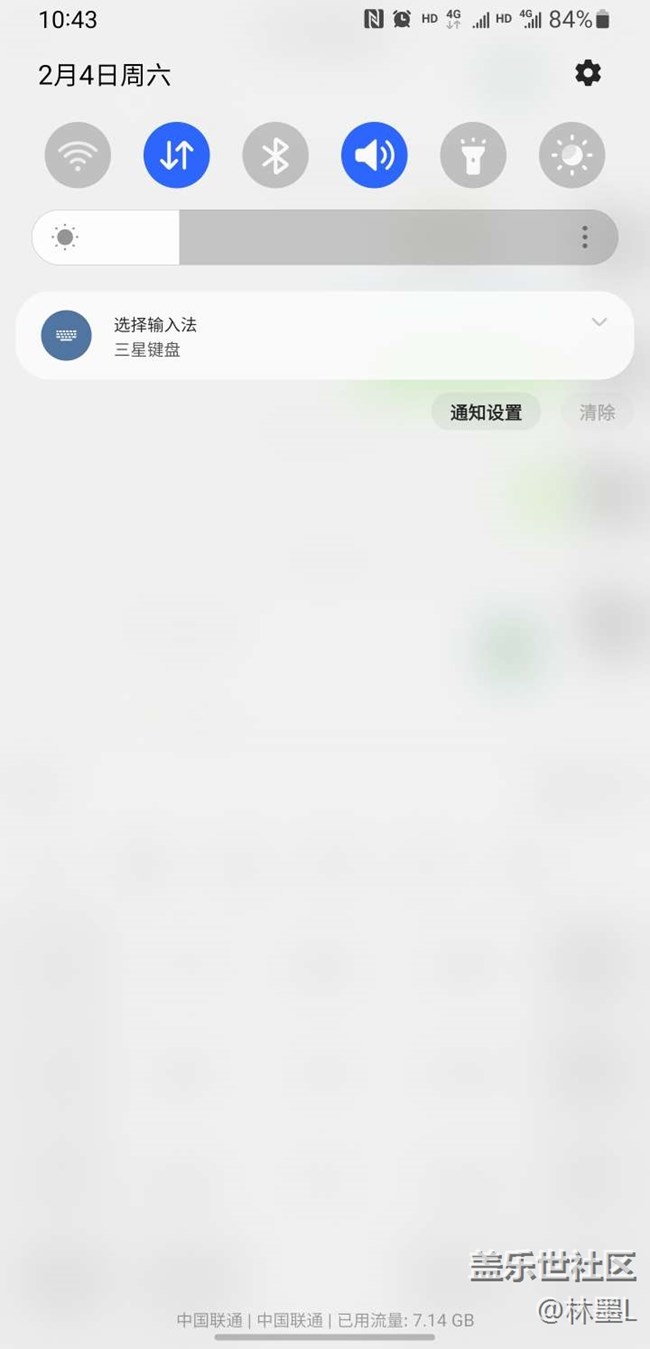650x1349 pixels.
Task: Open brightness options three-dot menu
Action: (x=585, y=237)
